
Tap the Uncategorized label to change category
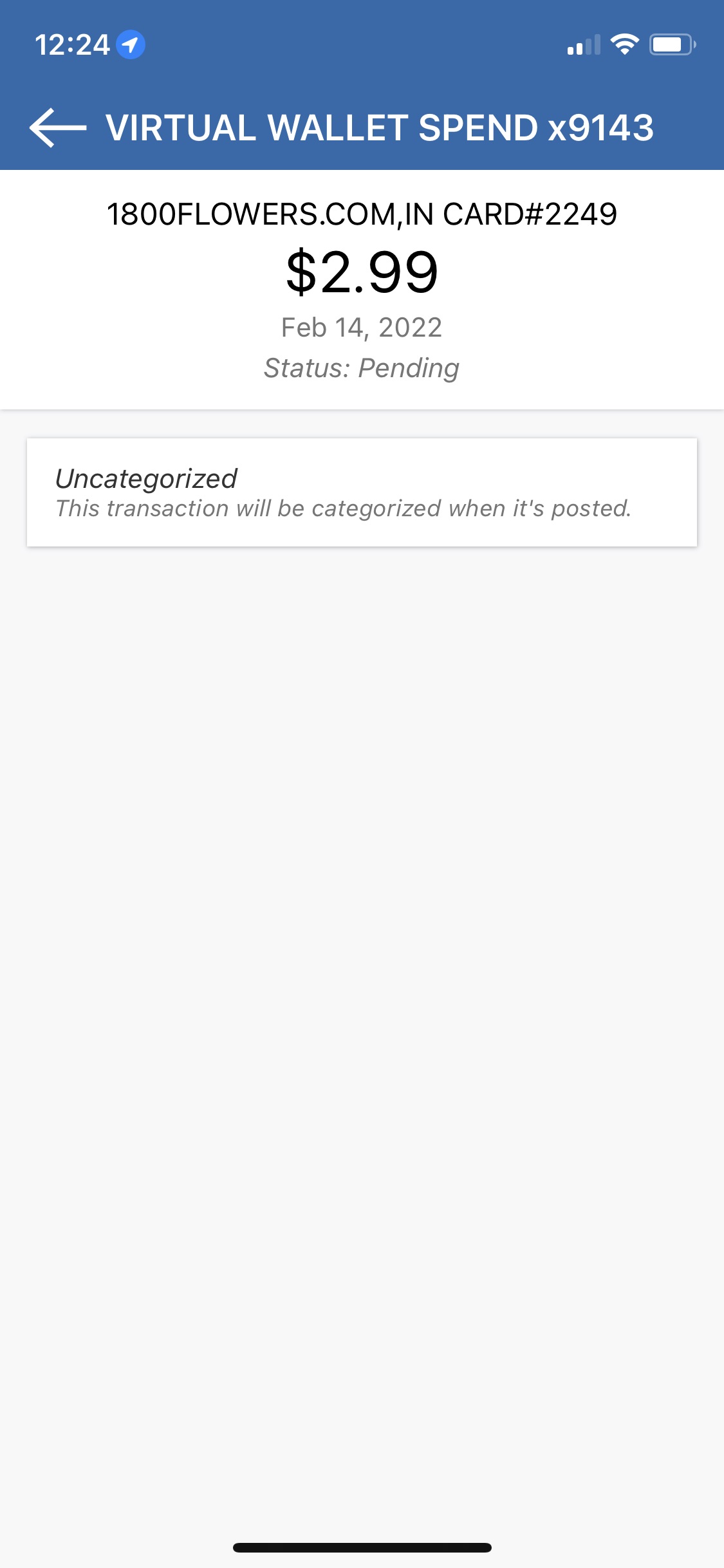[147, 478]
